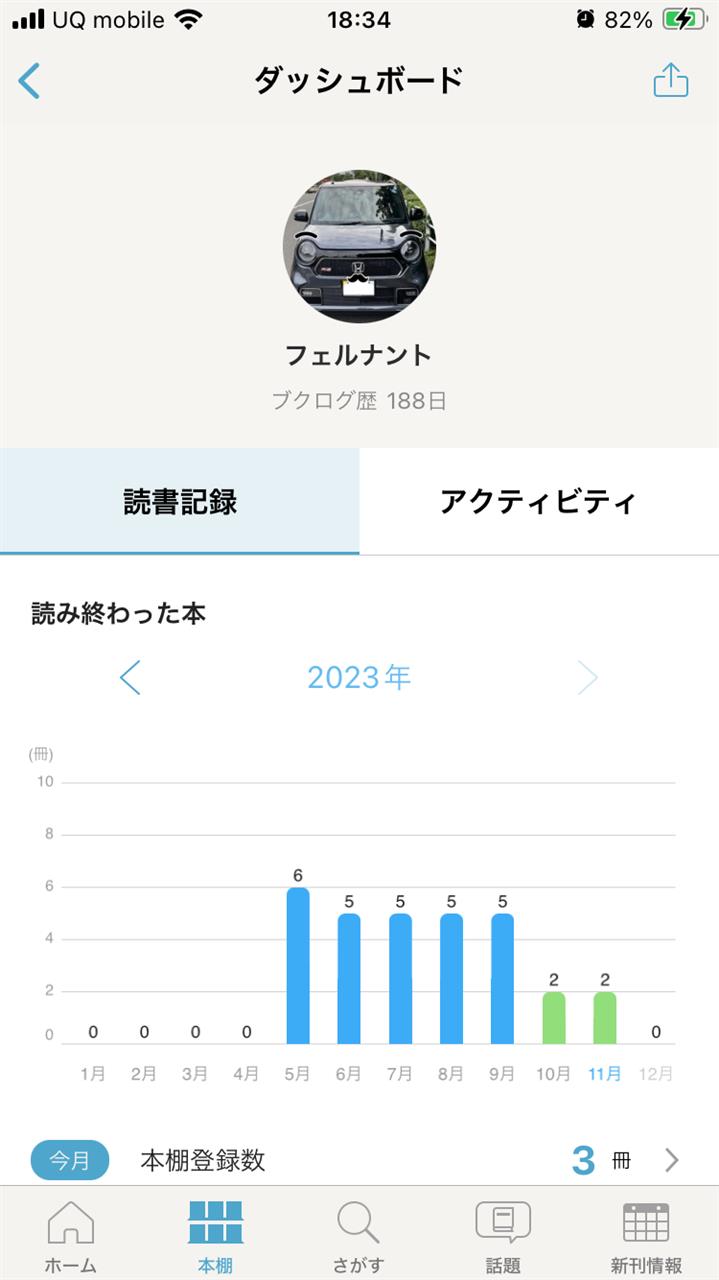The image size is (719, 1280).
Task: Open the 本棚登録数 row
Action: 359,1160
